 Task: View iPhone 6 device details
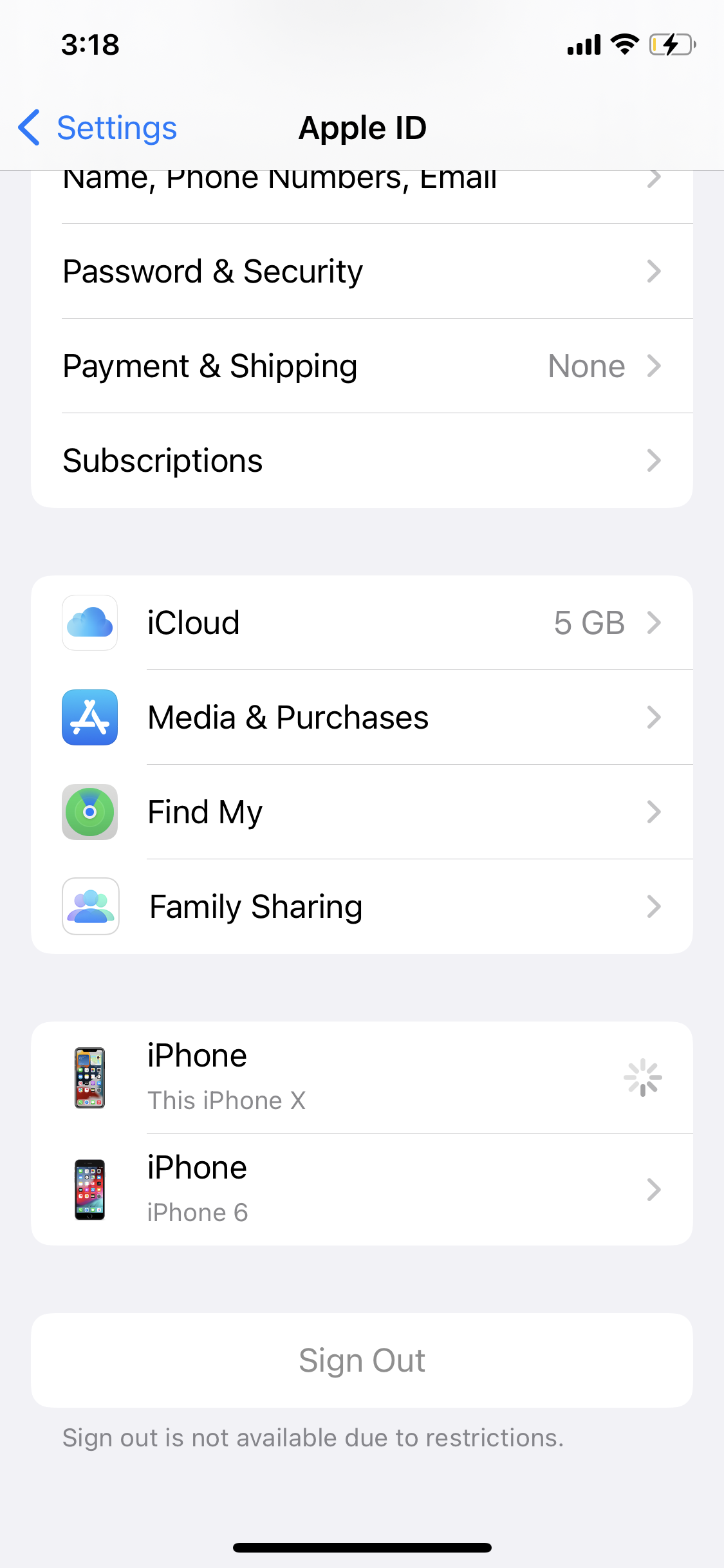(x=362, y=1189)
